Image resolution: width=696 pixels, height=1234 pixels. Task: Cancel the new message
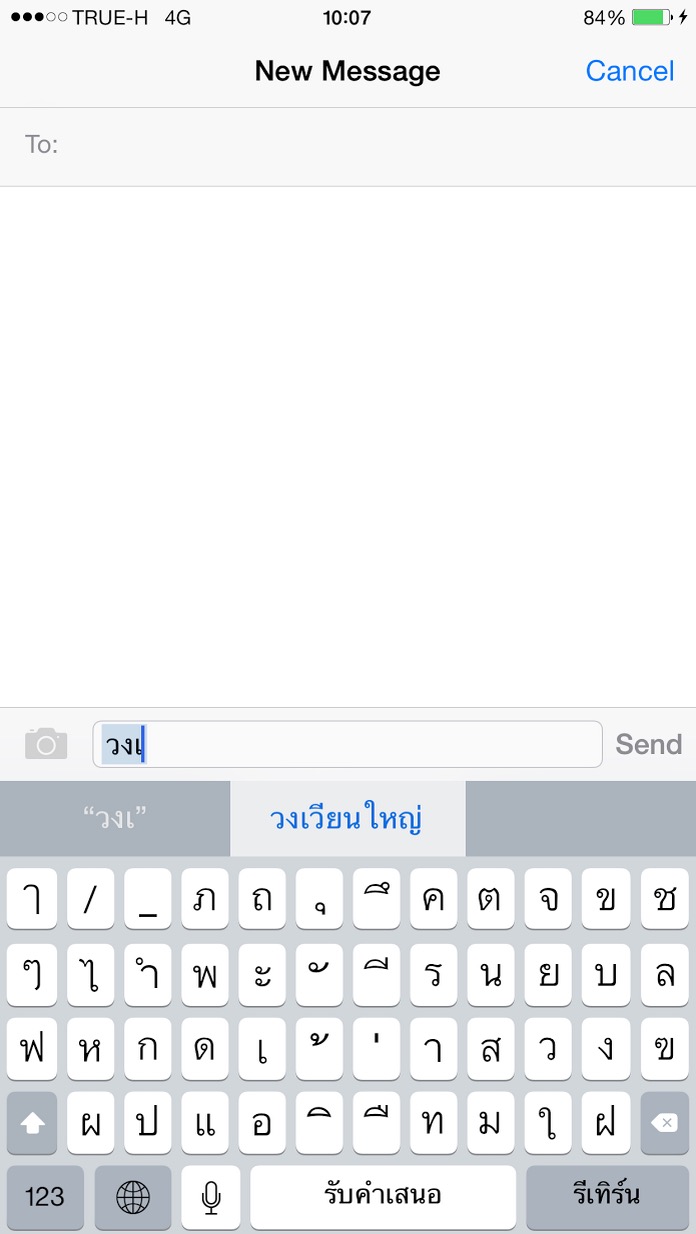629,71
